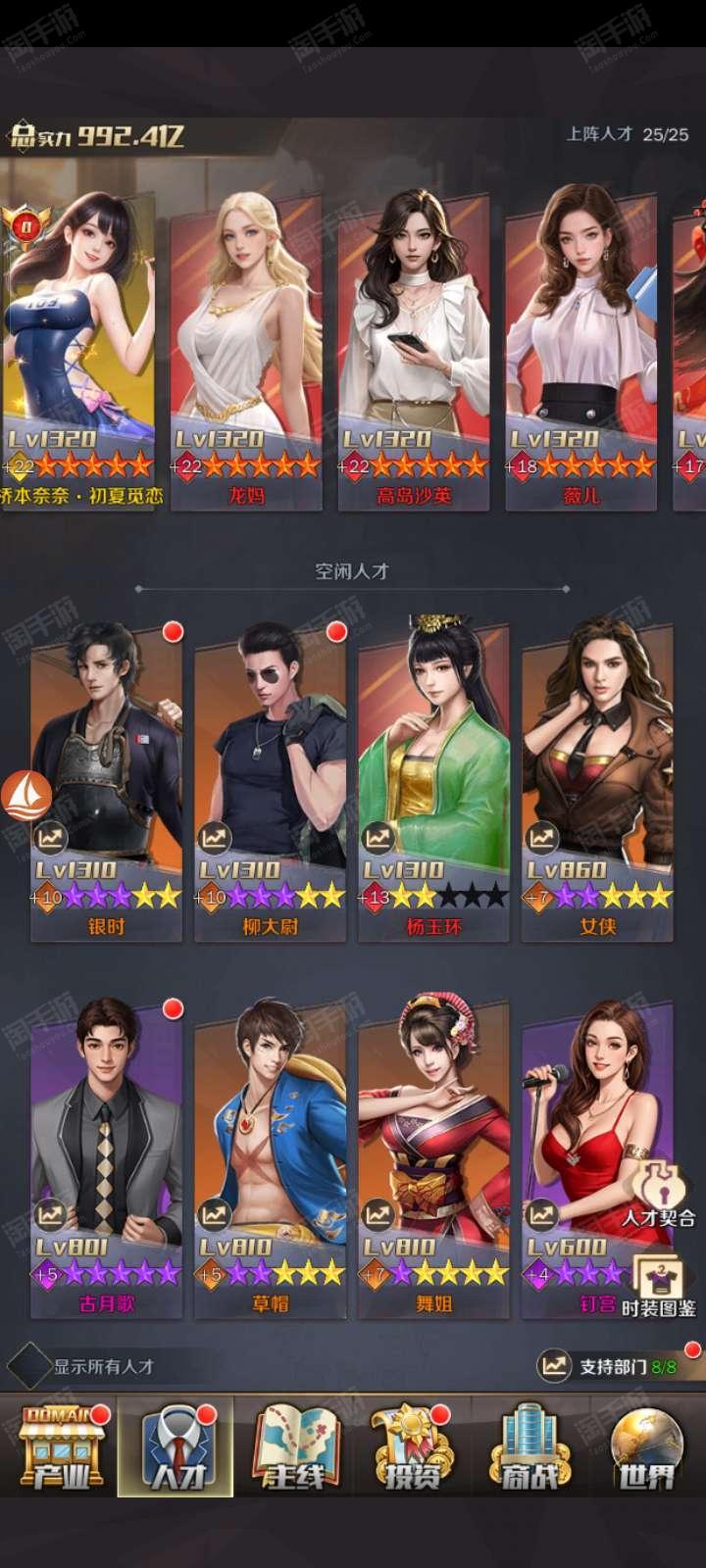
Task: Select the 人才 tab
Action: [176, 1446]
